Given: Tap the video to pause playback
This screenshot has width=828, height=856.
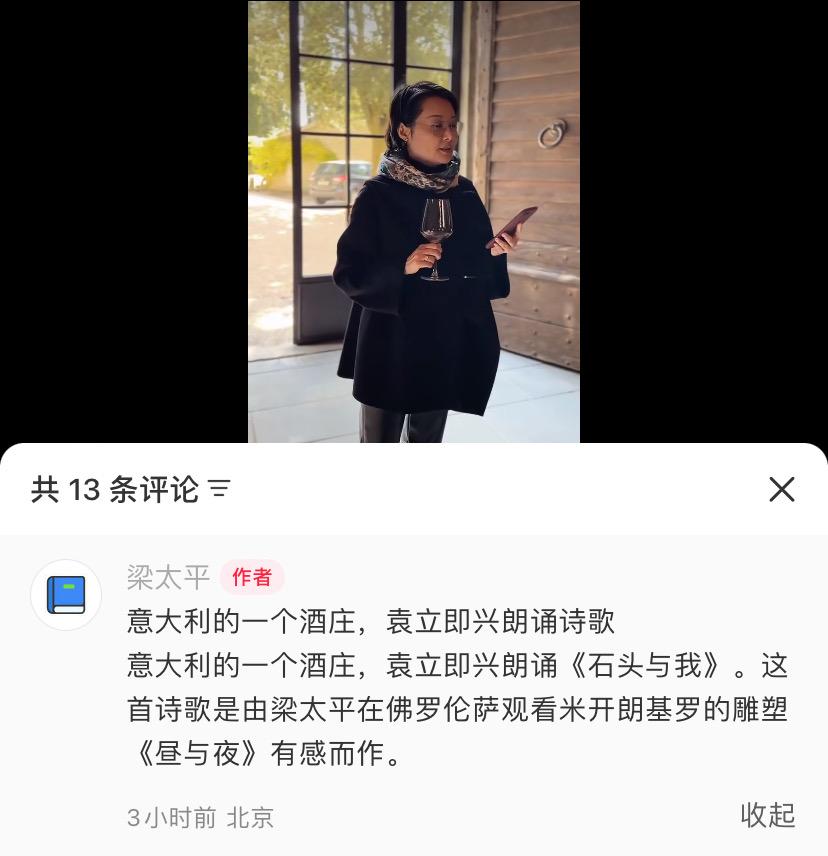Looking at the screenshot, I should 413,221.
